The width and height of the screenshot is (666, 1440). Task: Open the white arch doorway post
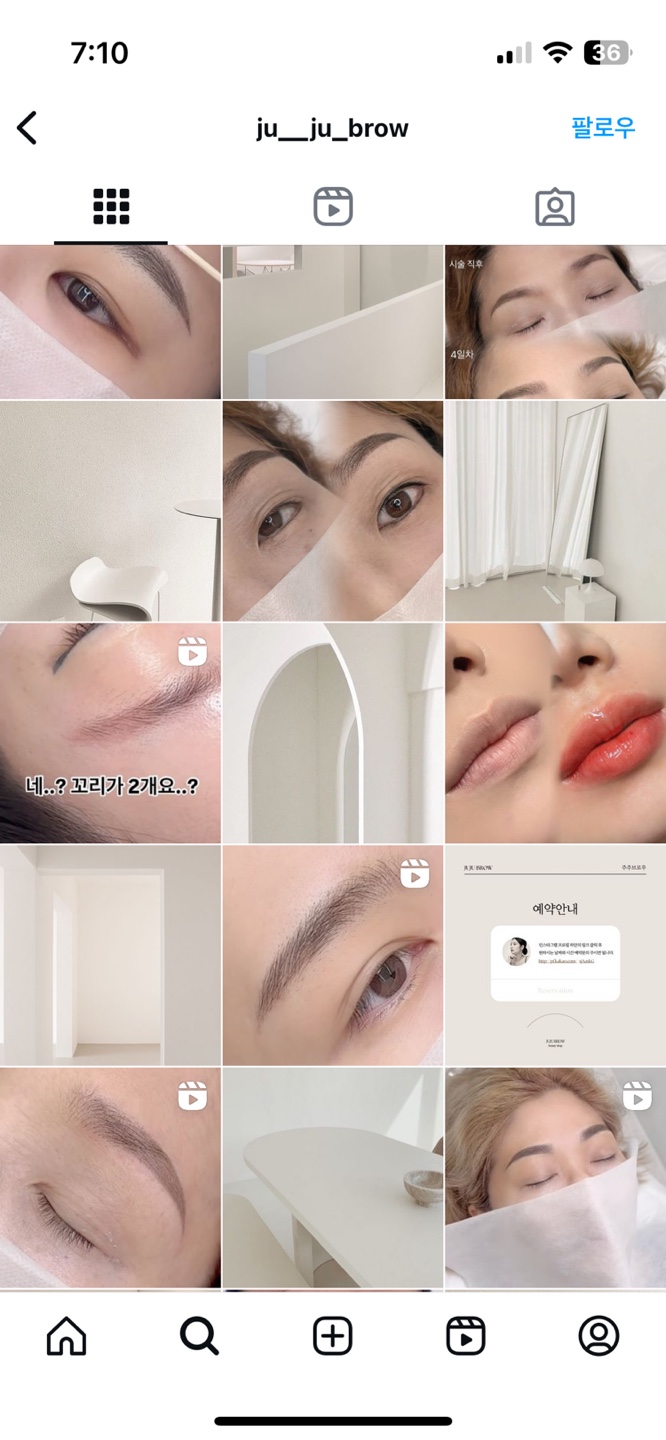[333, 733]
